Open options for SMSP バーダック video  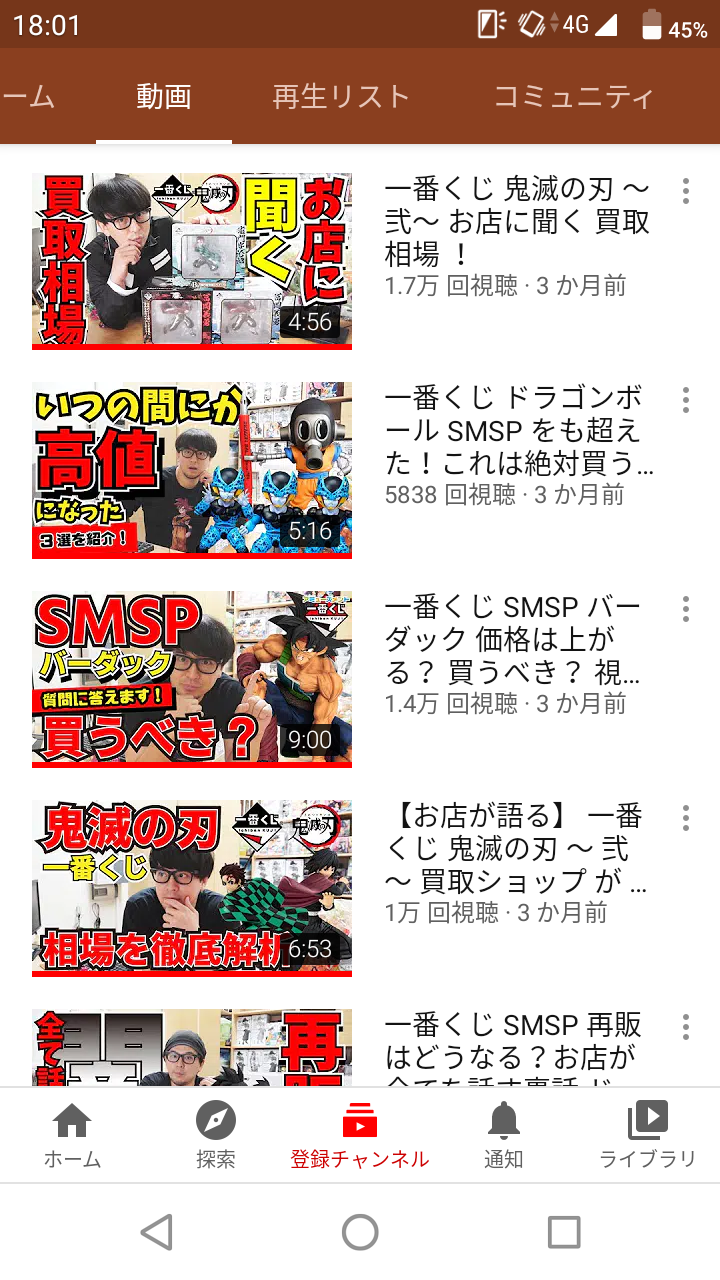tap(685, 609)
